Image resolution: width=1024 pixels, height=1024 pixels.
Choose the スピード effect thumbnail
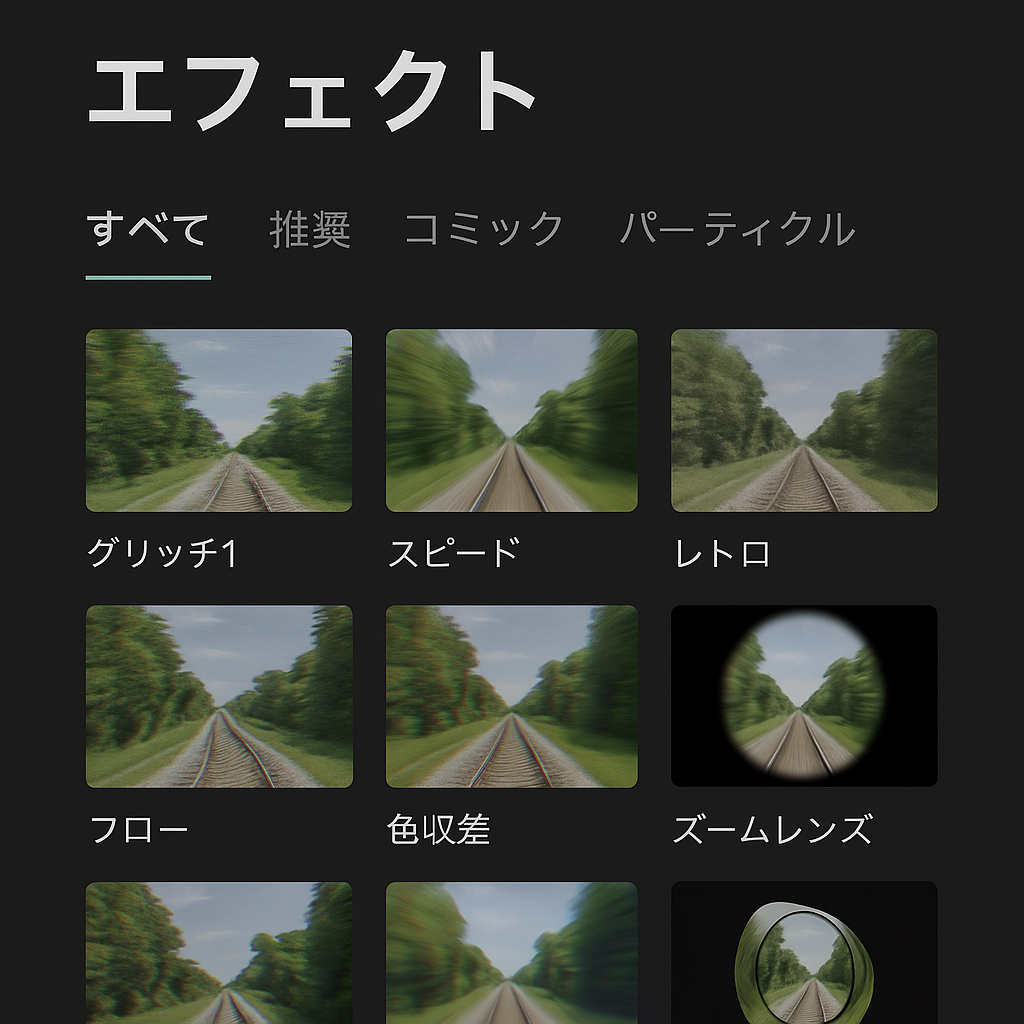[x=512, y=421]
